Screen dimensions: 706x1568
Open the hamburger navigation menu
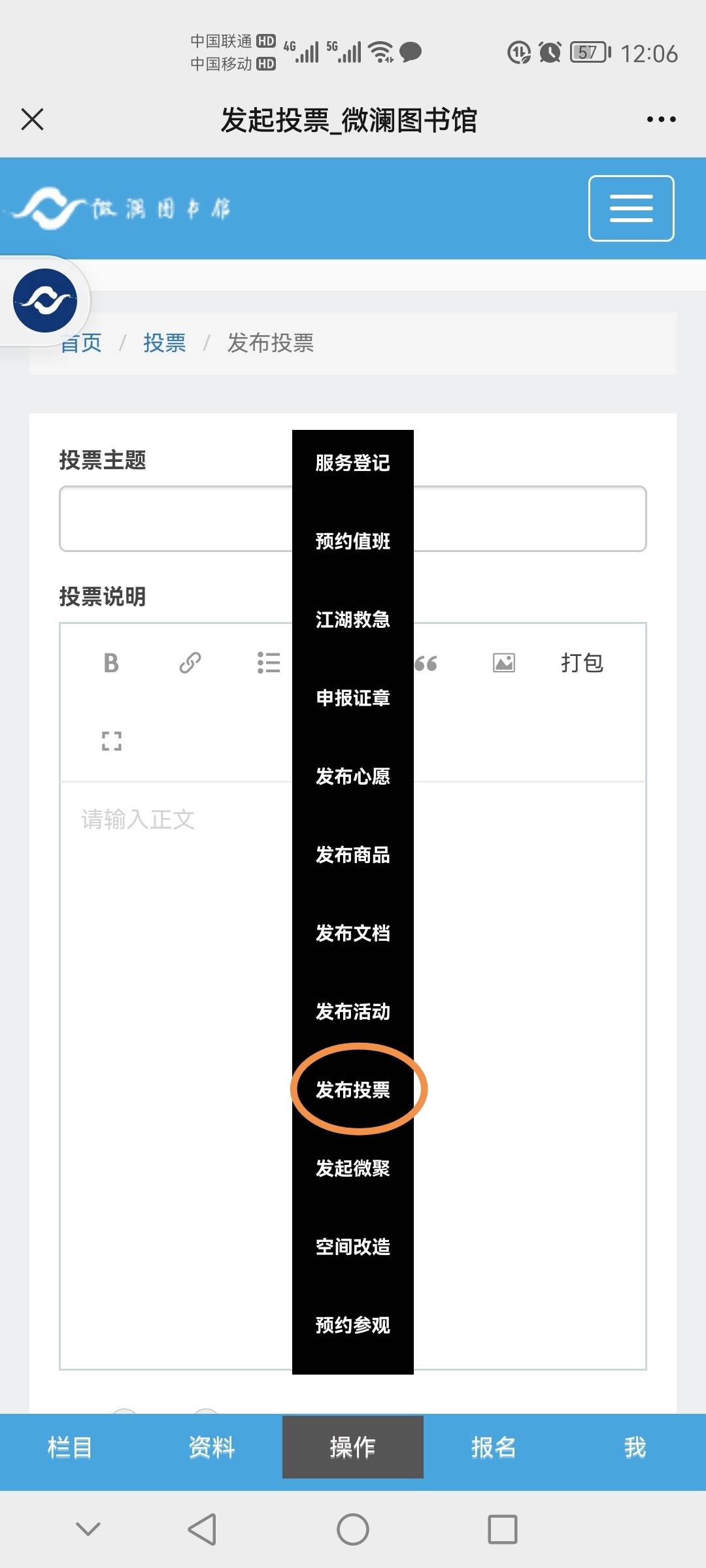[x=631, y=208]
